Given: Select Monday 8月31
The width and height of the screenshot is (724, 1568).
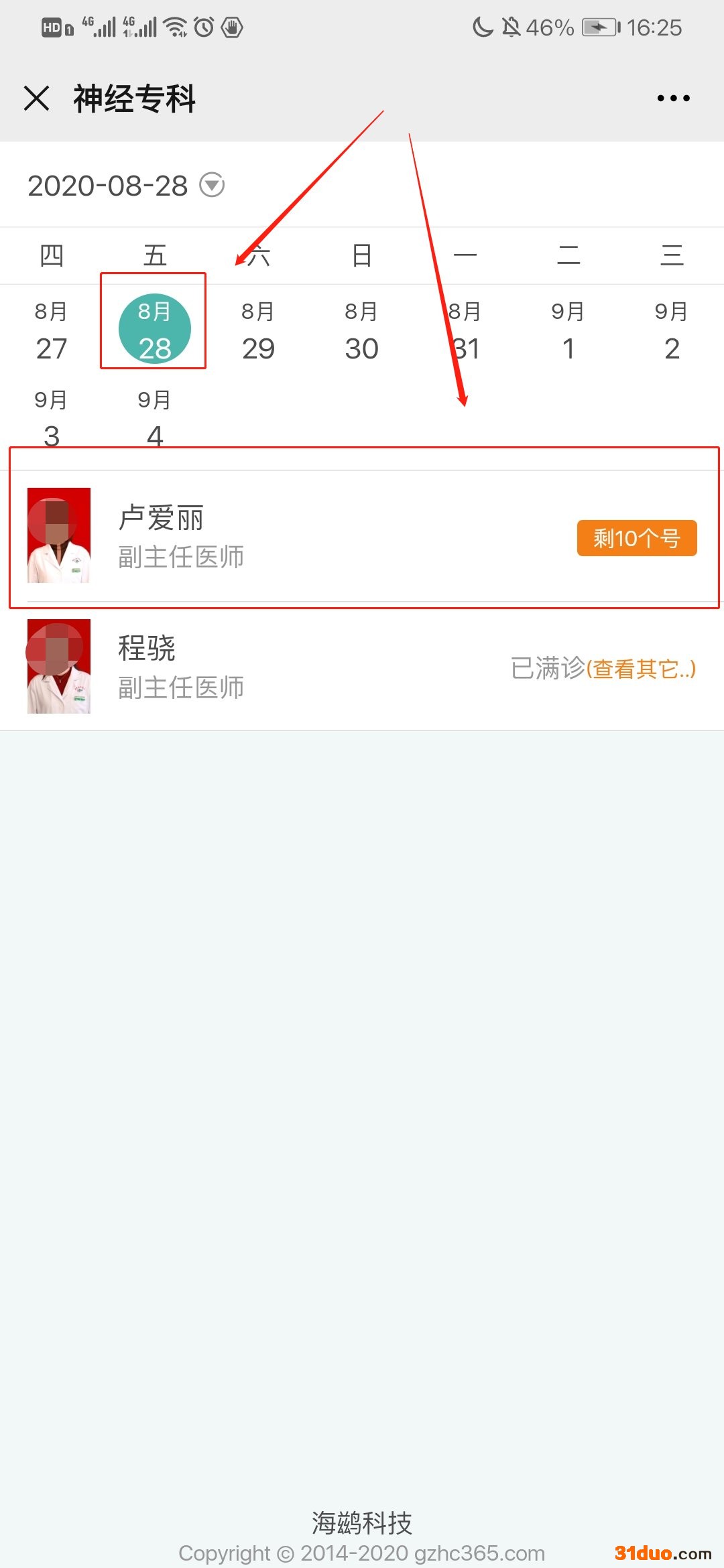Looking at the screenshot, I should 465,330.
